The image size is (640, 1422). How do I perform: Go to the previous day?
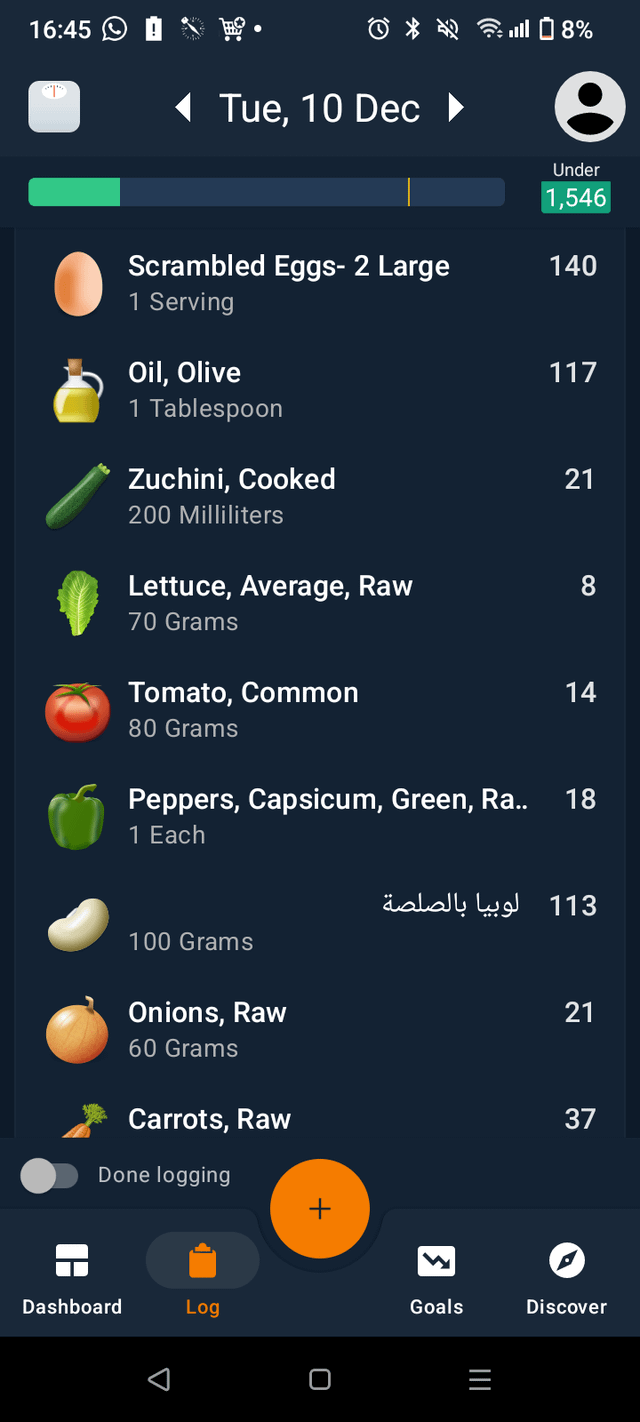click(x=183, y=107)
